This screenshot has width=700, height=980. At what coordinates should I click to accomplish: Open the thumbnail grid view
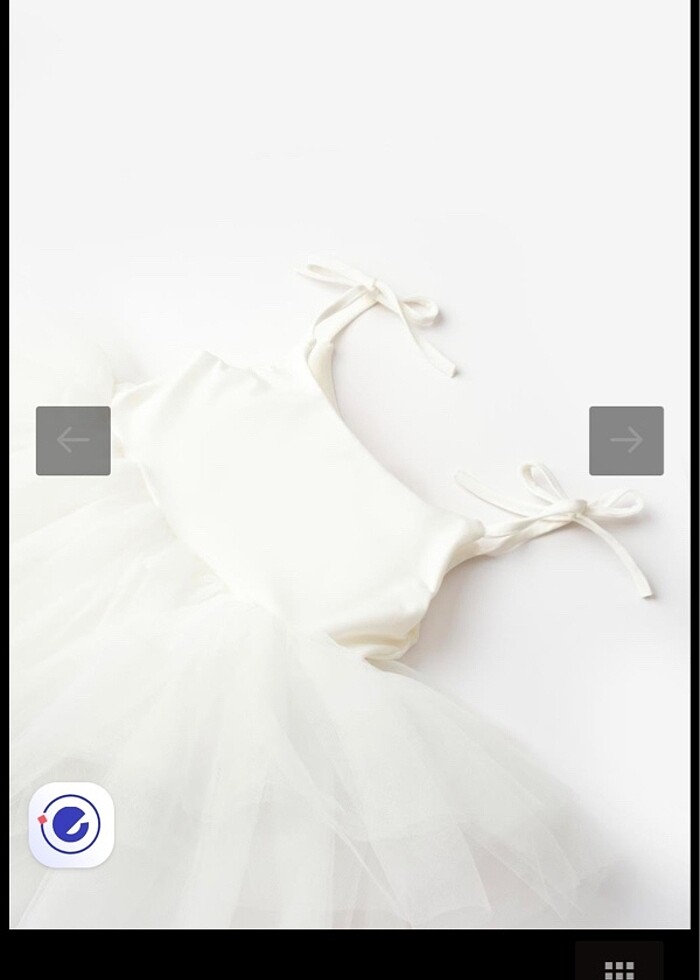click(619, 967)
